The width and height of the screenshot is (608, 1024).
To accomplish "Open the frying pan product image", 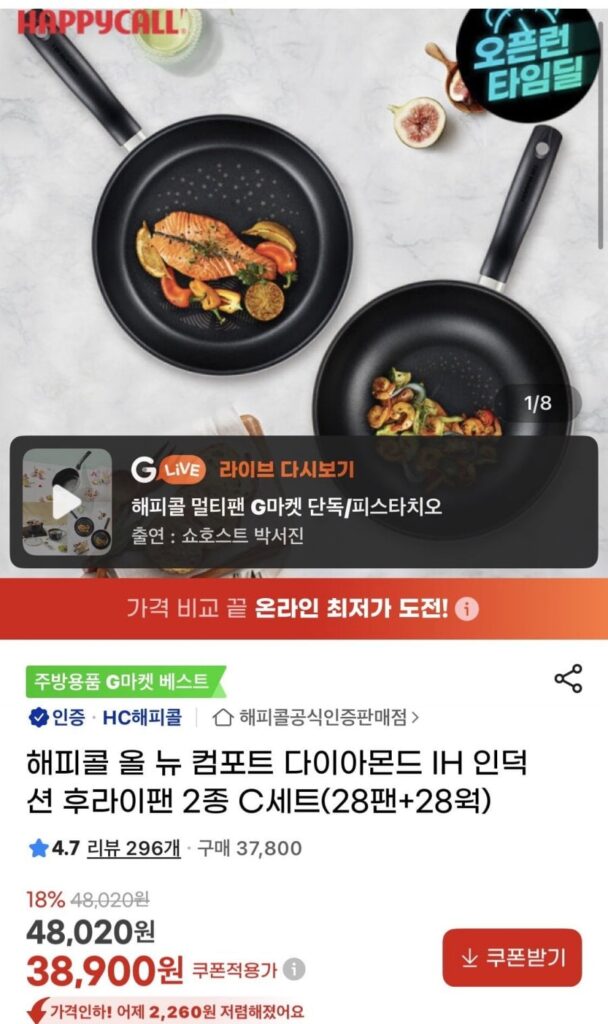I will click(300, 250).
